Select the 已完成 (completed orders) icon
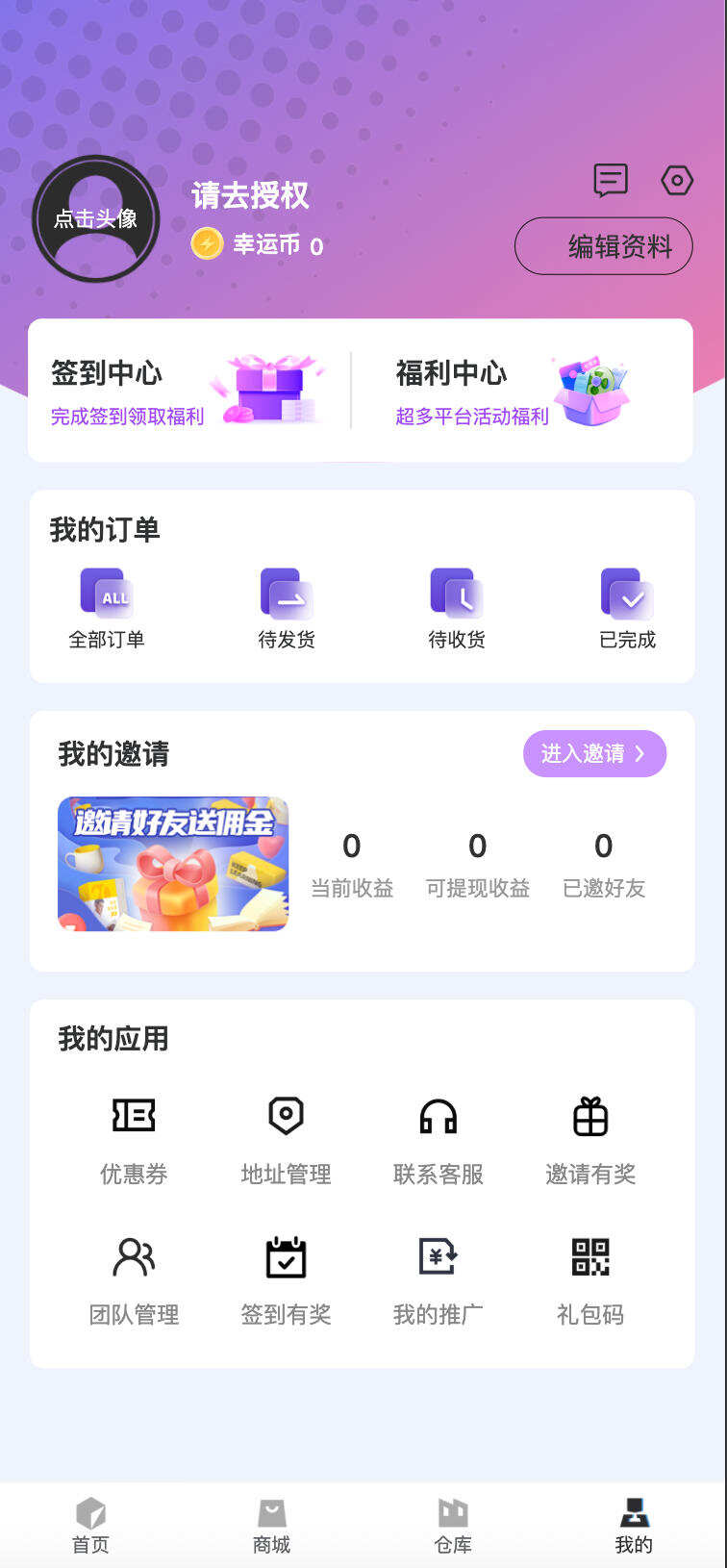This screenshot has width=727, height=1568. point(627,594)
